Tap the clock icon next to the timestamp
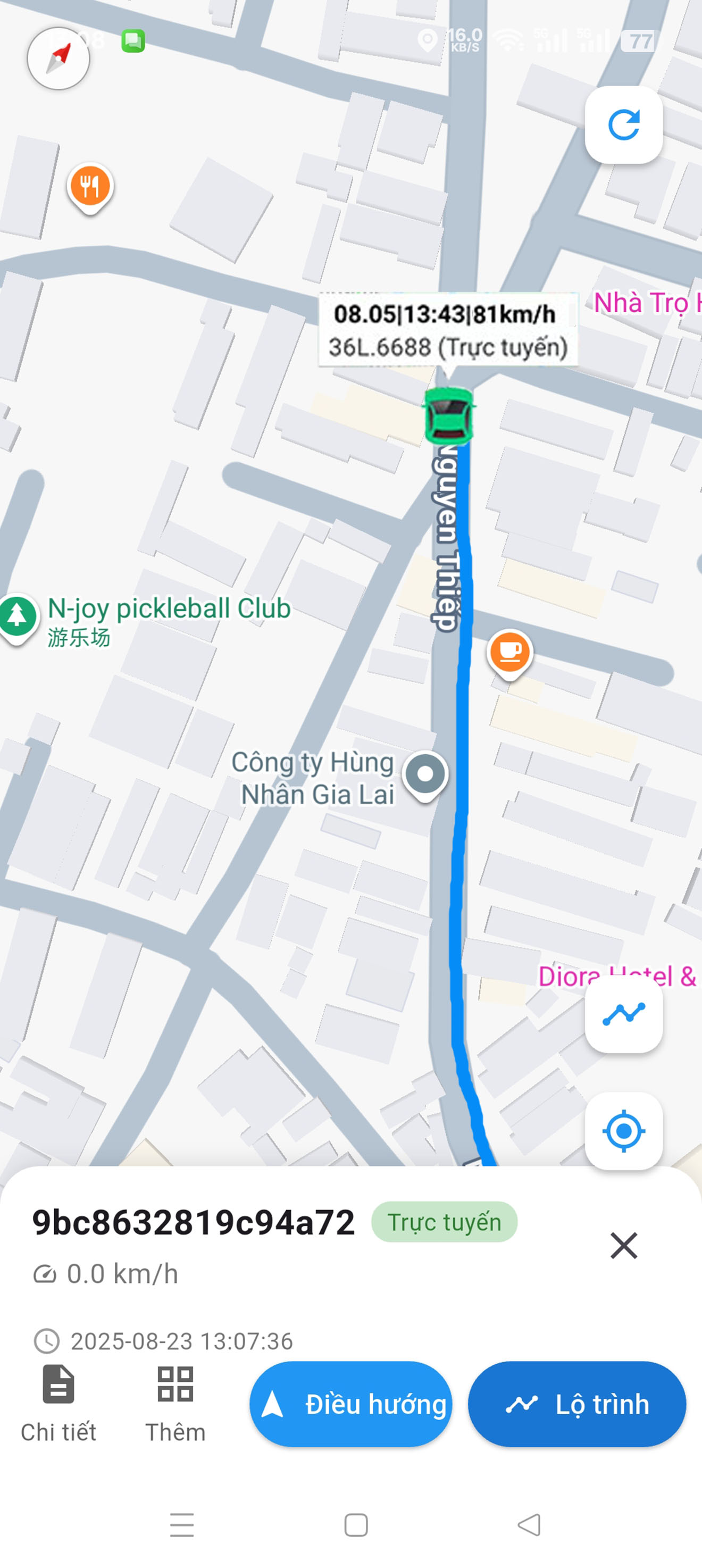Viewport: 702px width, 1568px height. pos(47,1341)
